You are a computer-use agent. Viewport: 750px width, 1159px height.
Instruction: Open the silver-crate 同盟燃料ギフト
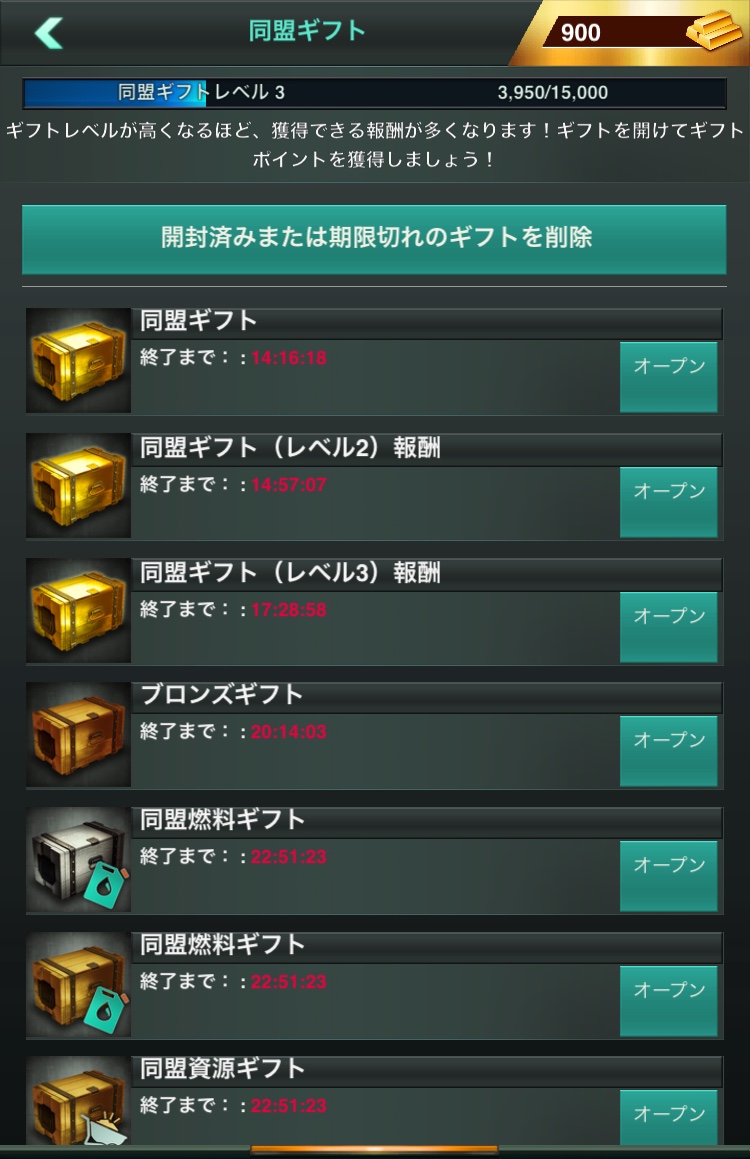(x=668, y=875)
